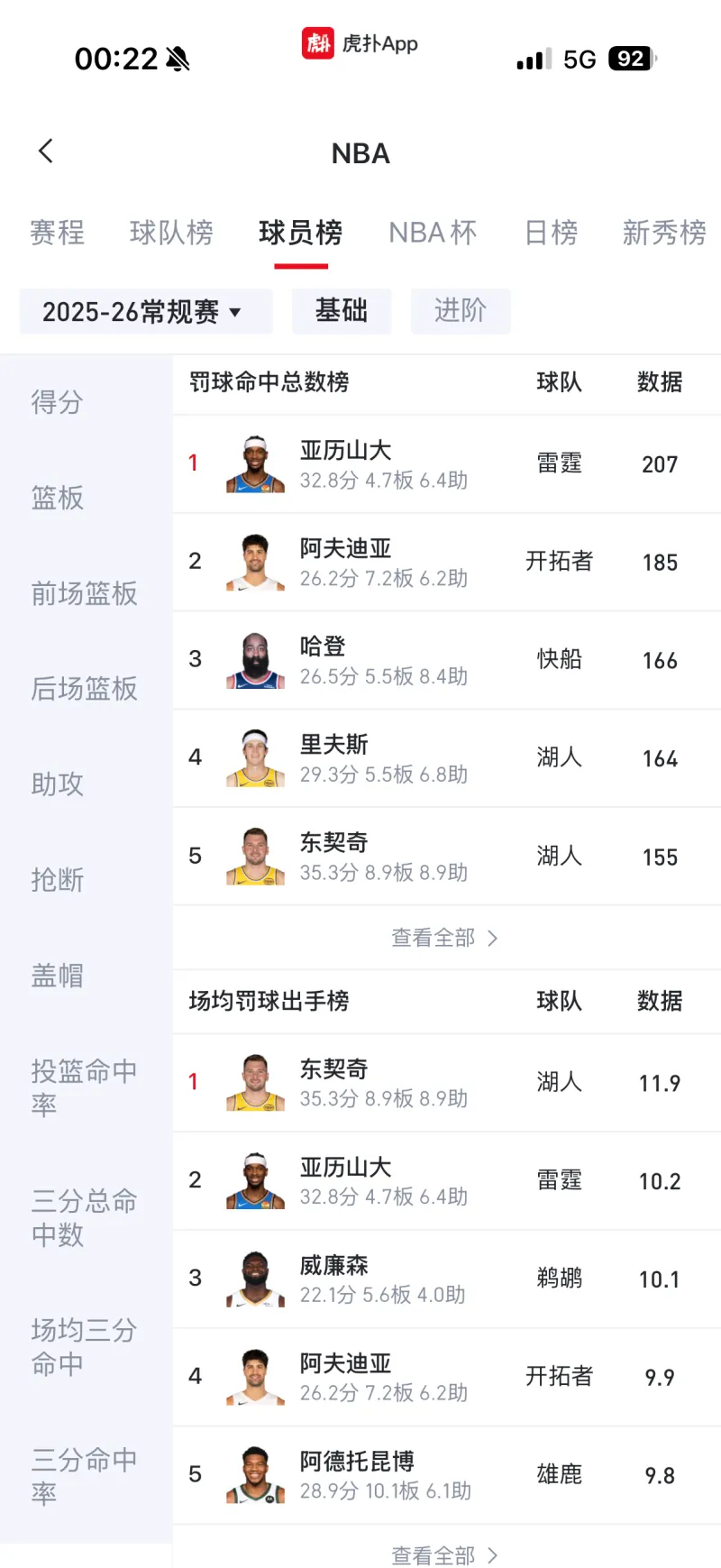Choose 篮板 in the side category list
Screen dimensions: 721x1568
pos(57,498)
